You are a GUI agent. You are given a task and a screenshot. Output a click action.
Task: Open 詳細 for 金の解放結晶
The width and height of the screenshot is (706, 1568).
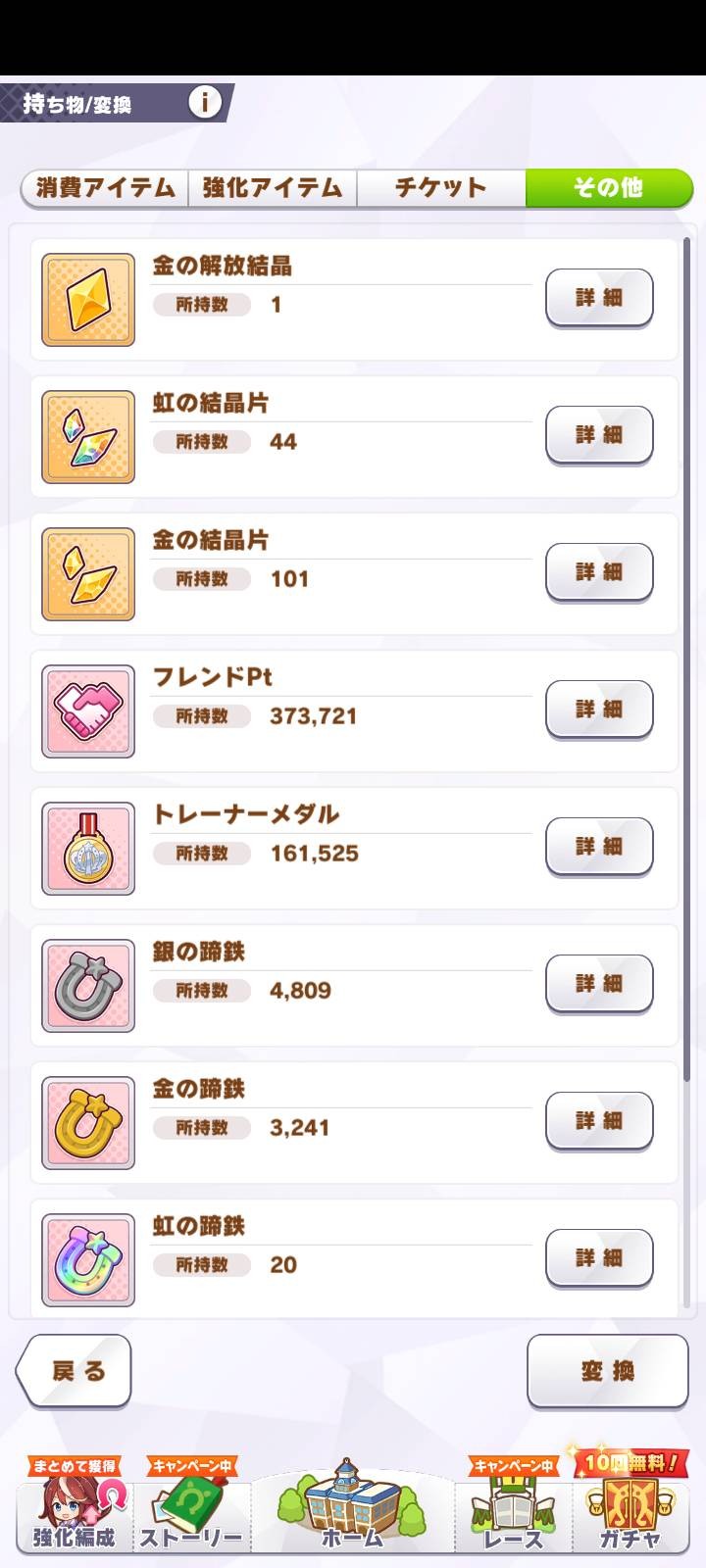(x=599, y=298)
